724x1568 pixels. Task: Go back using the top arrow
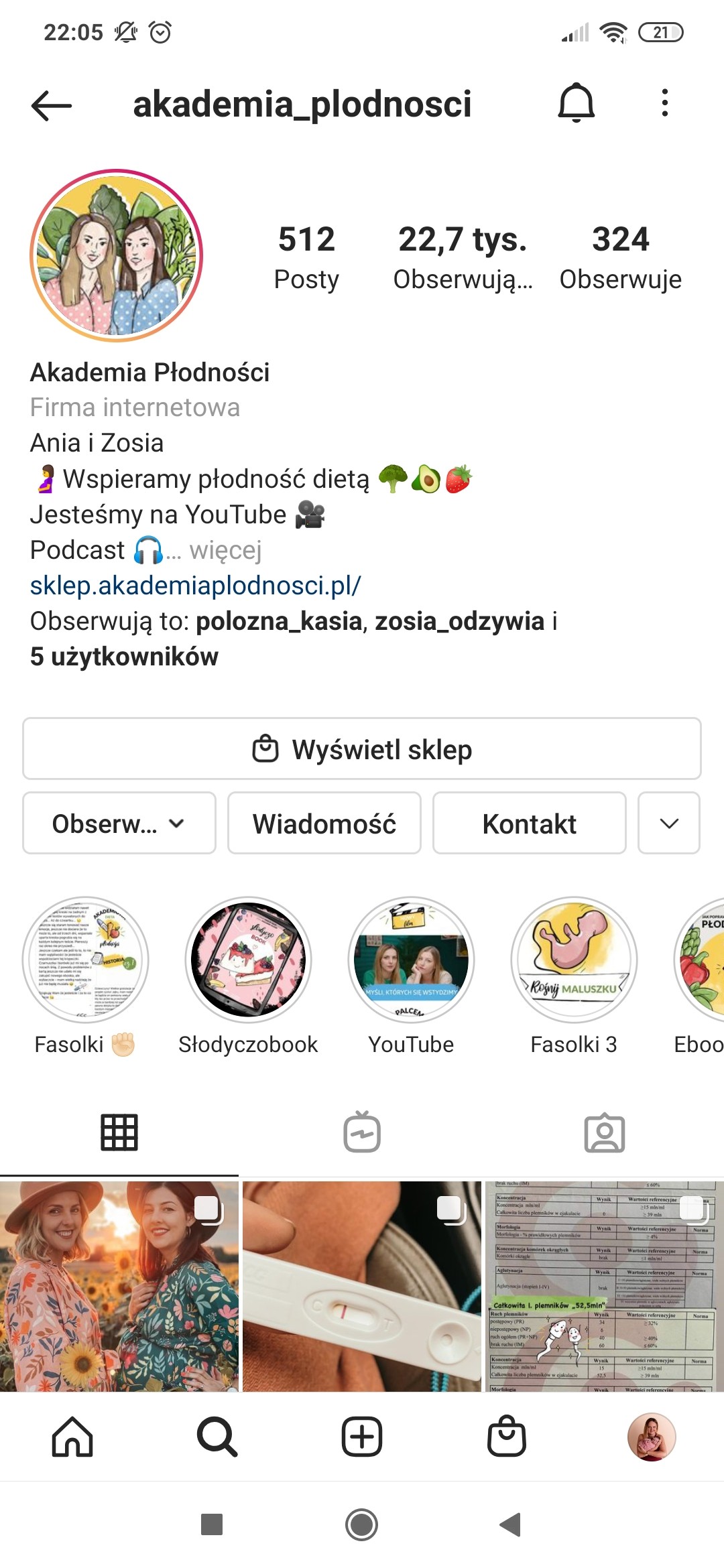pos(52,105)
